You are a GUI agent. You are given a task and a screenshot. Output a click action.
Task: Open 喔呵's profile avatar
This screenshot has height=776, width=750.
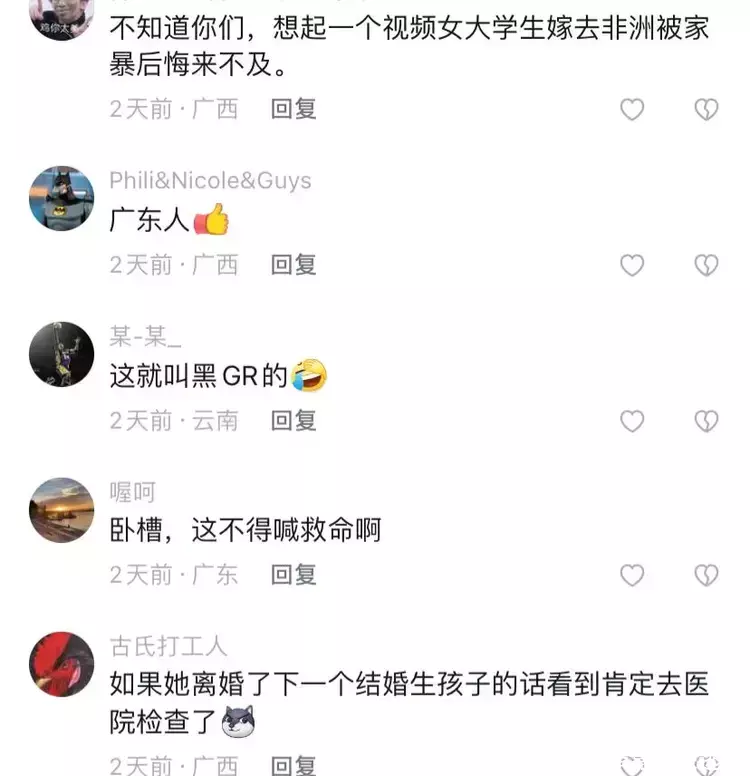tap(61, 510)
